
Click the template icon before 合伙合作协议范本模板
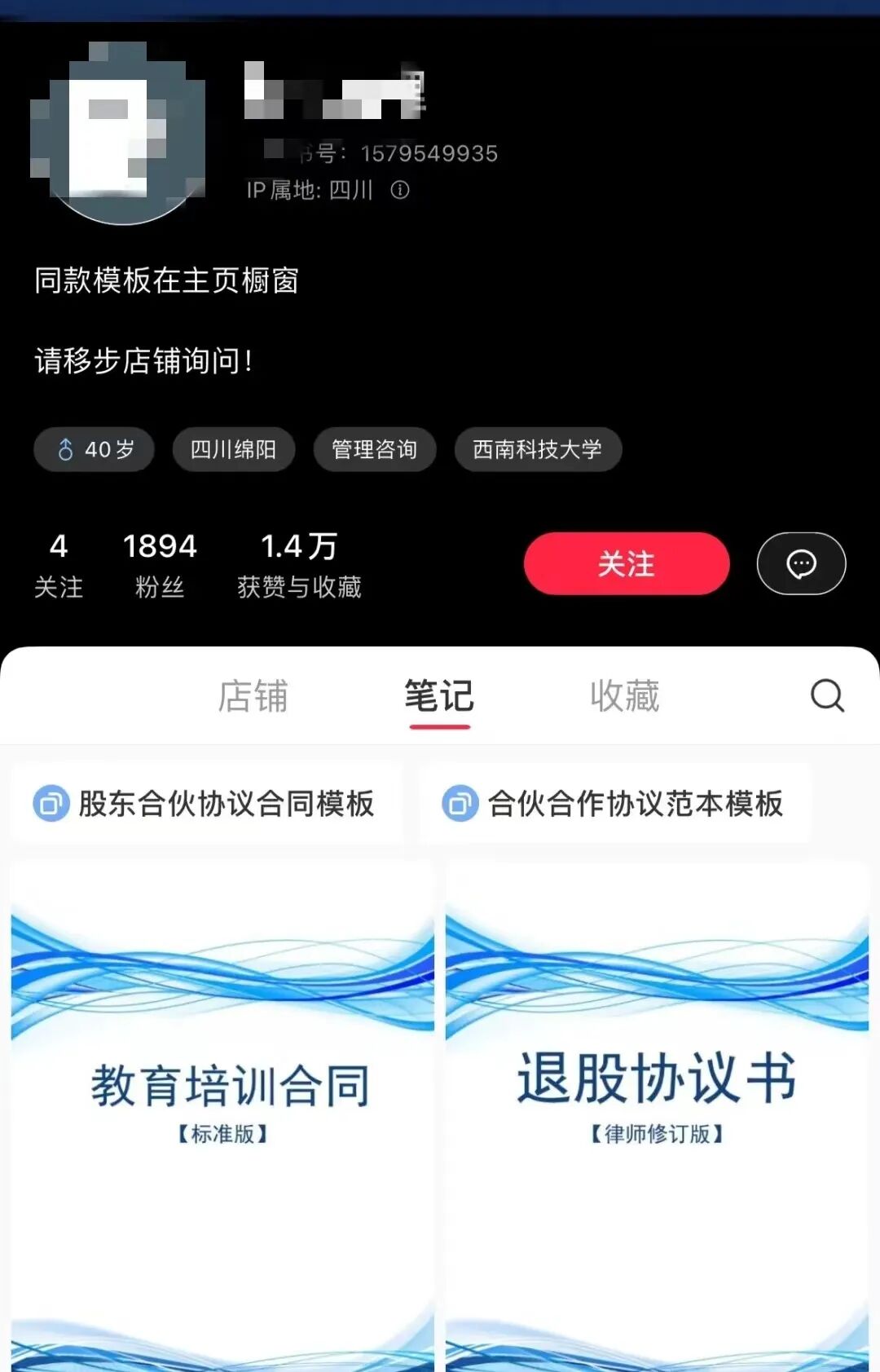point(460,804)
